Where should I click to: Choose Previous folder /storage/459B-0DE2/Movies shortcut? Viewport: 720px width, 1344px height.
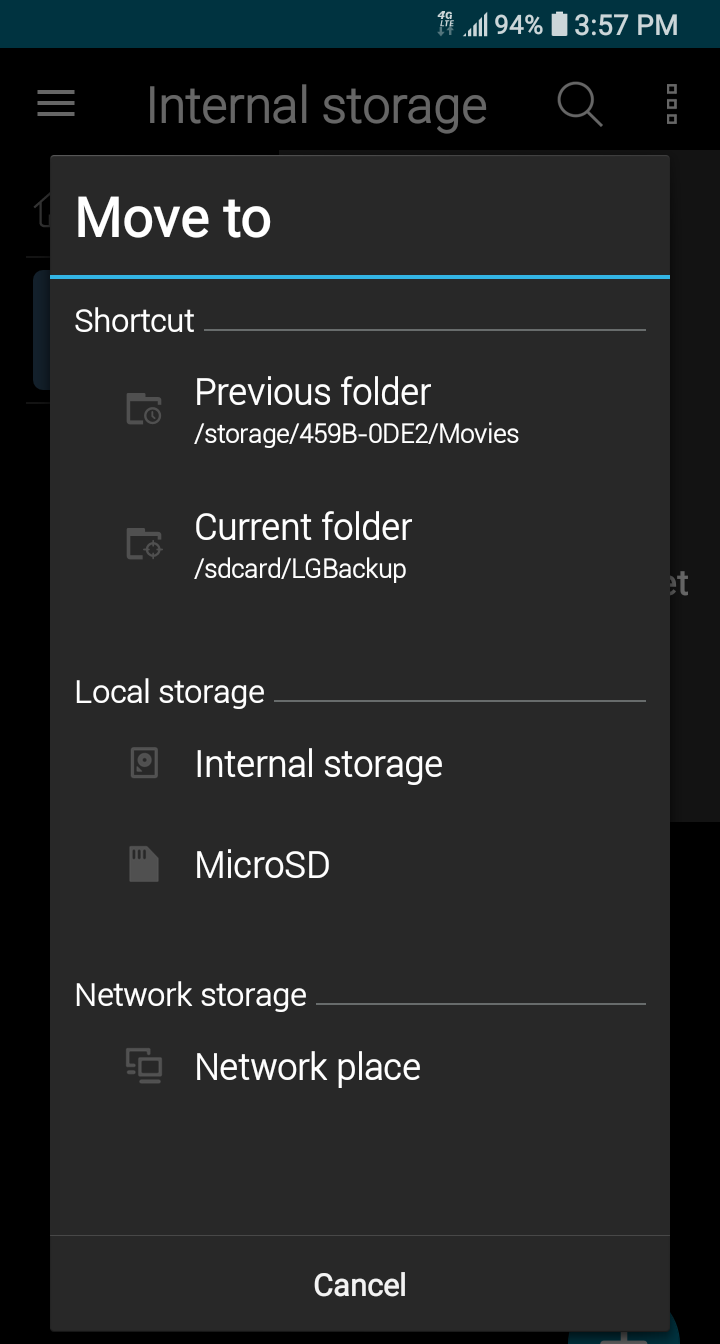(360, 409)
